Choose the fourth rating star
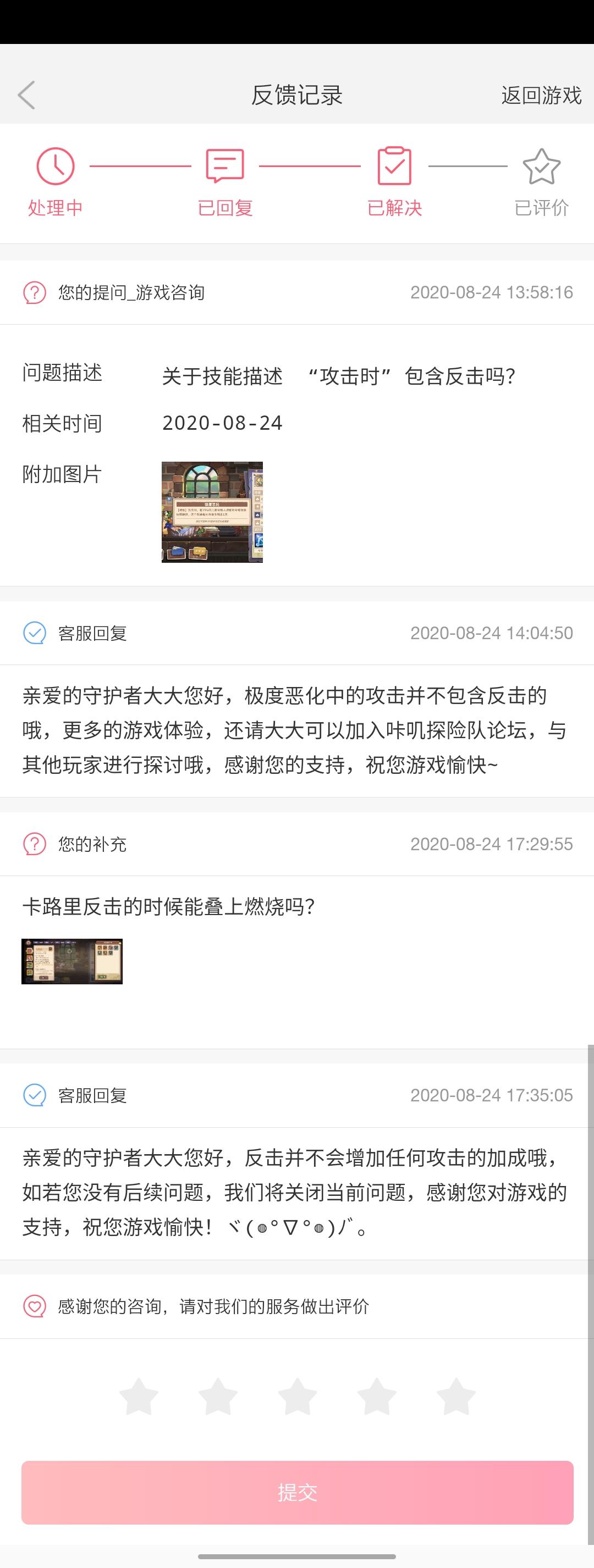The image size is (594, 1568). (377, 1397)
